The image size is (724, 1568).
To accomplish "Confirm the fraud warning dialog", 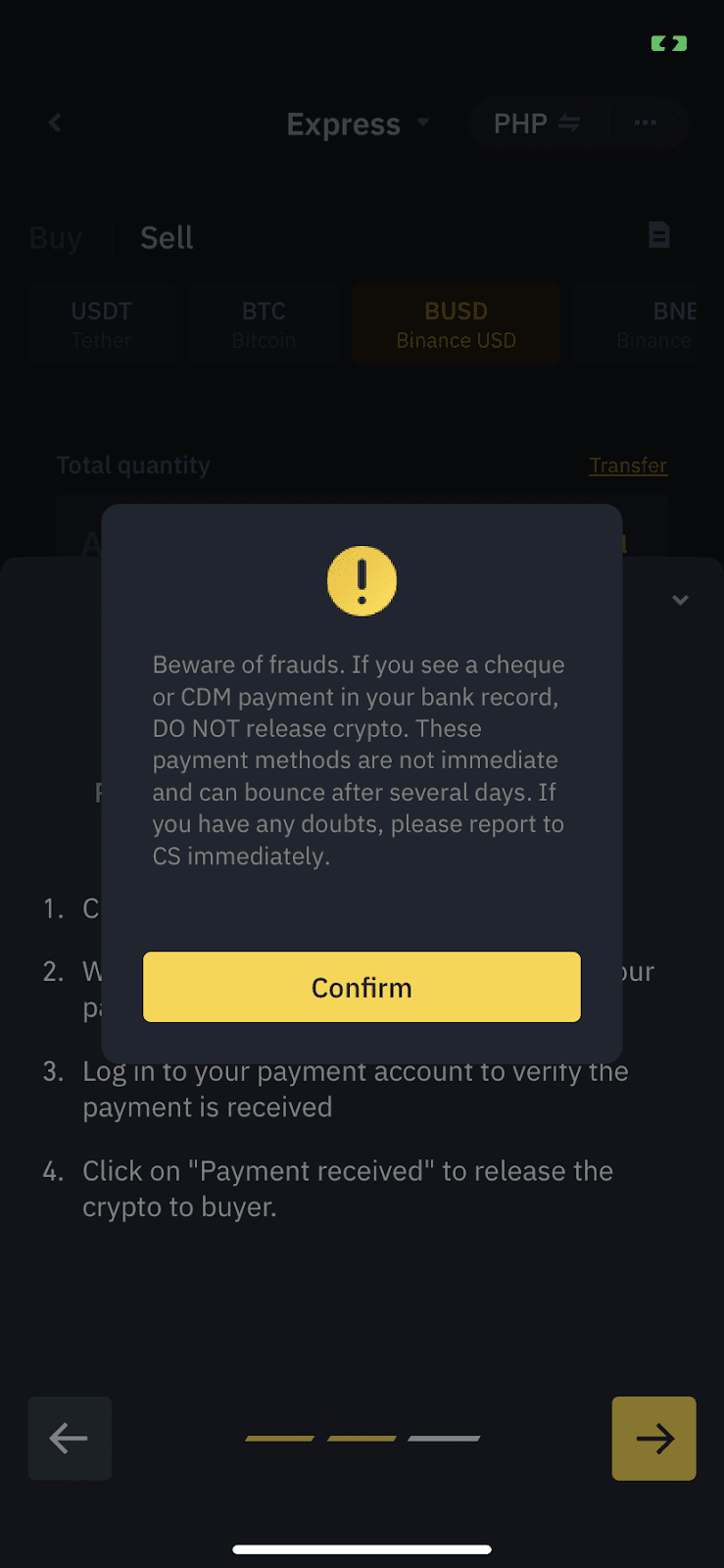I will [x=362, y=987].
